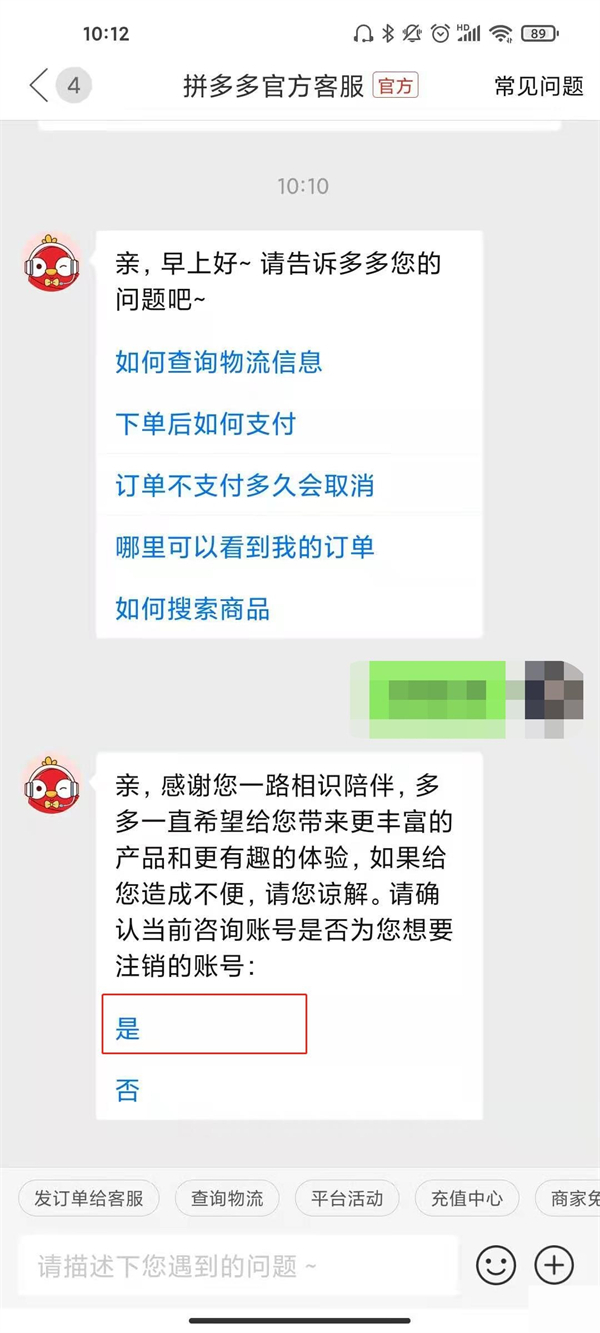
Task: Open the 平台活动 chip
Action: [x=347, y=1198]
